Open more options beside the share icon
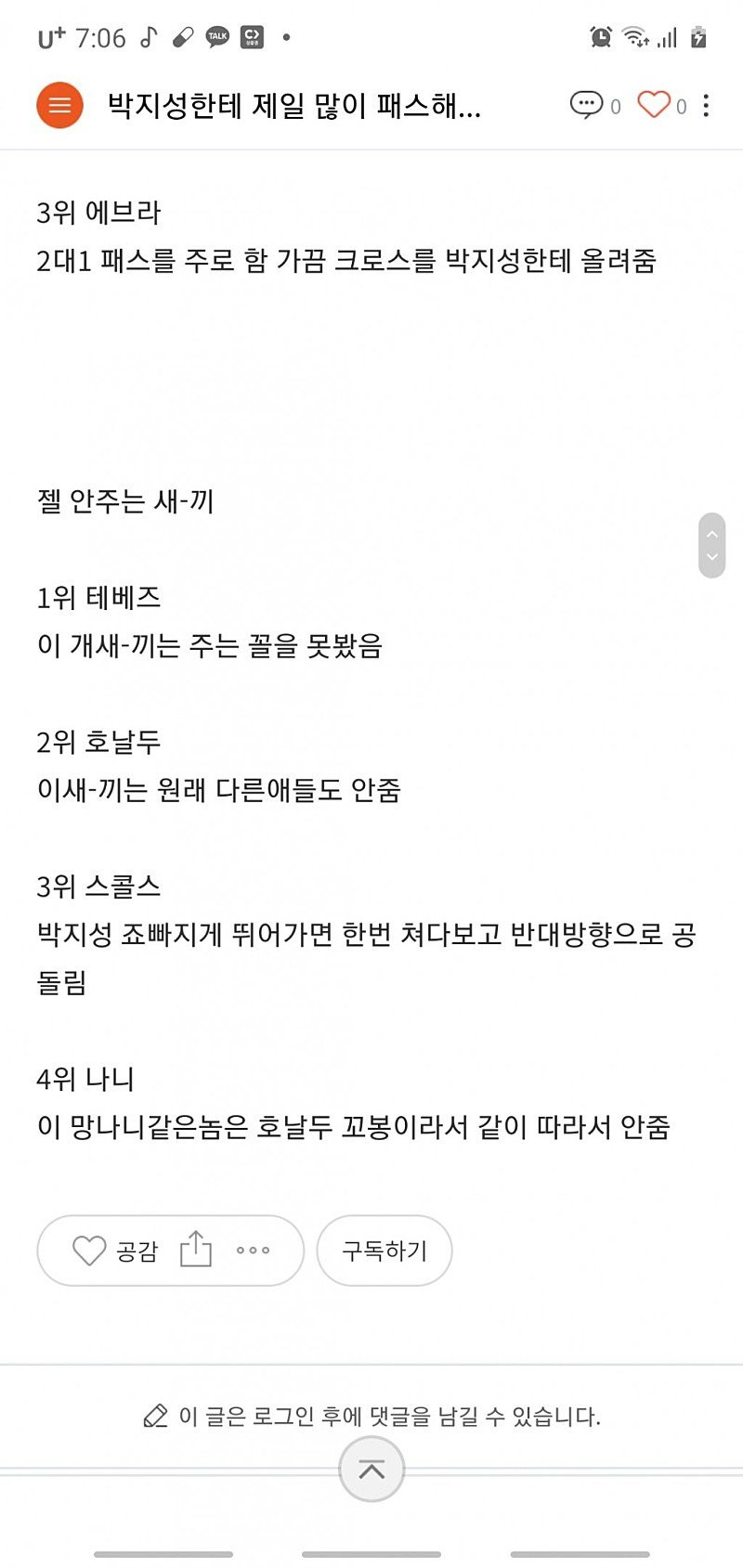The image size is (743, 1568). tap(253, 1251)
